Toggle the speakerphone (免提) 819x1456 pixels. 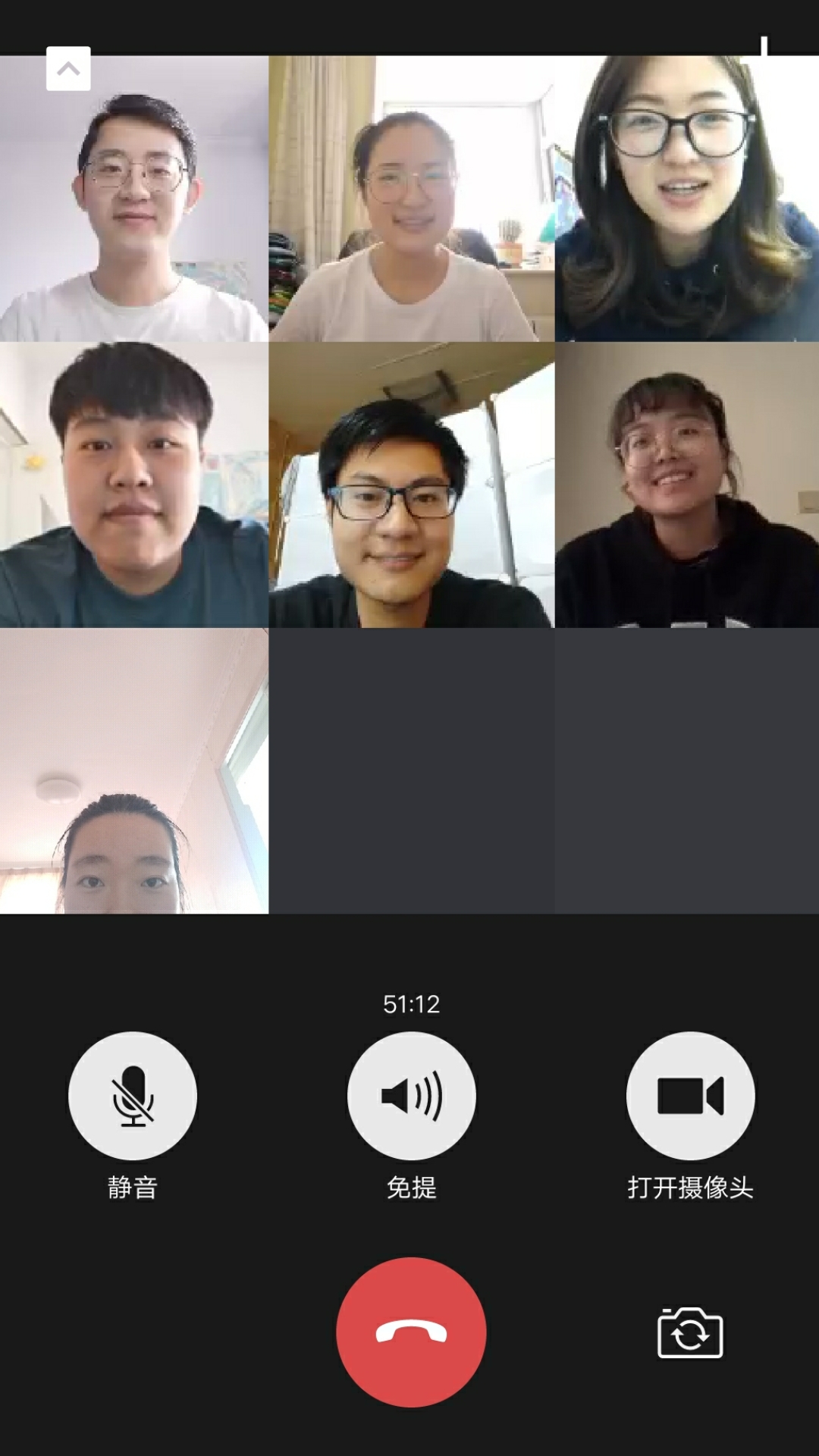click(411, 1095)
